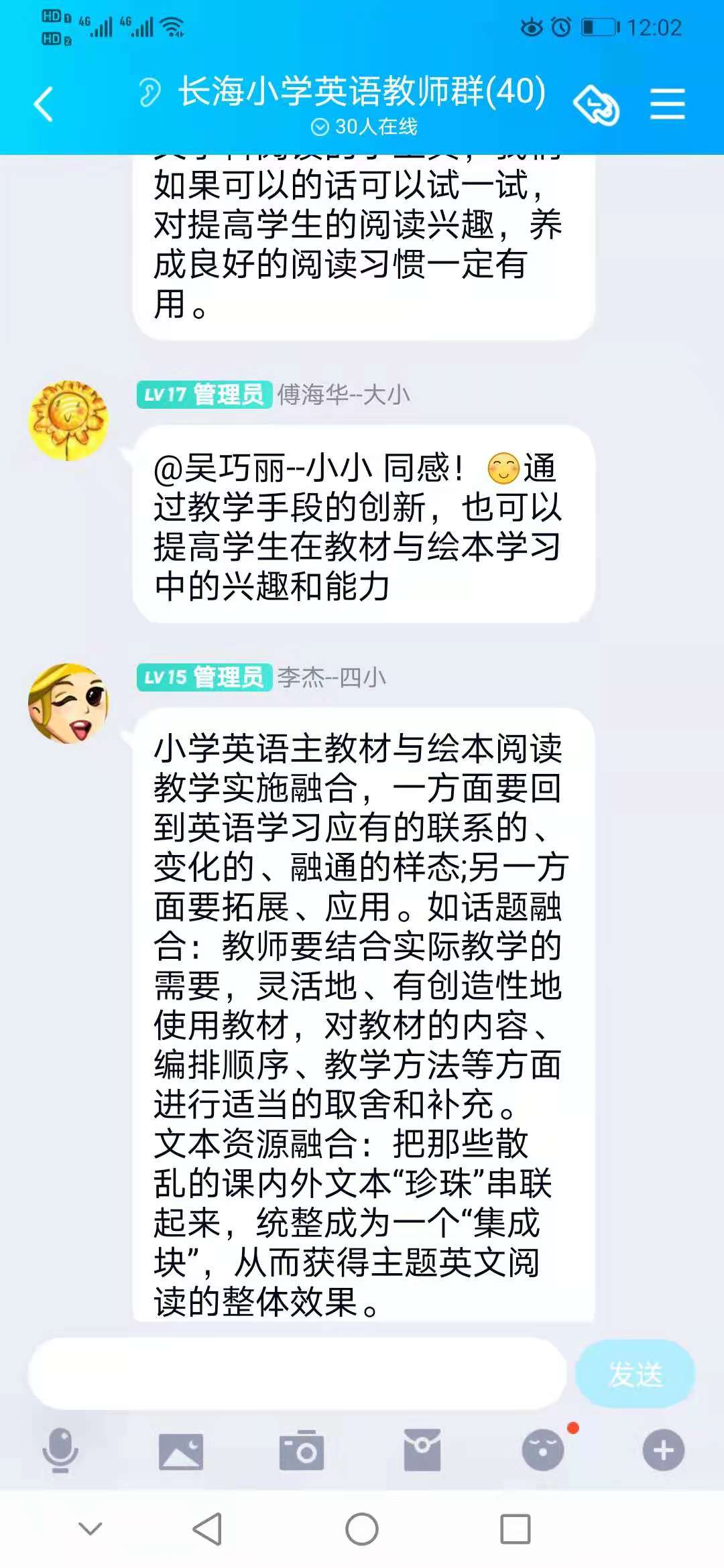
Task: Go to the system home screen
Action: coord(362,1530)
